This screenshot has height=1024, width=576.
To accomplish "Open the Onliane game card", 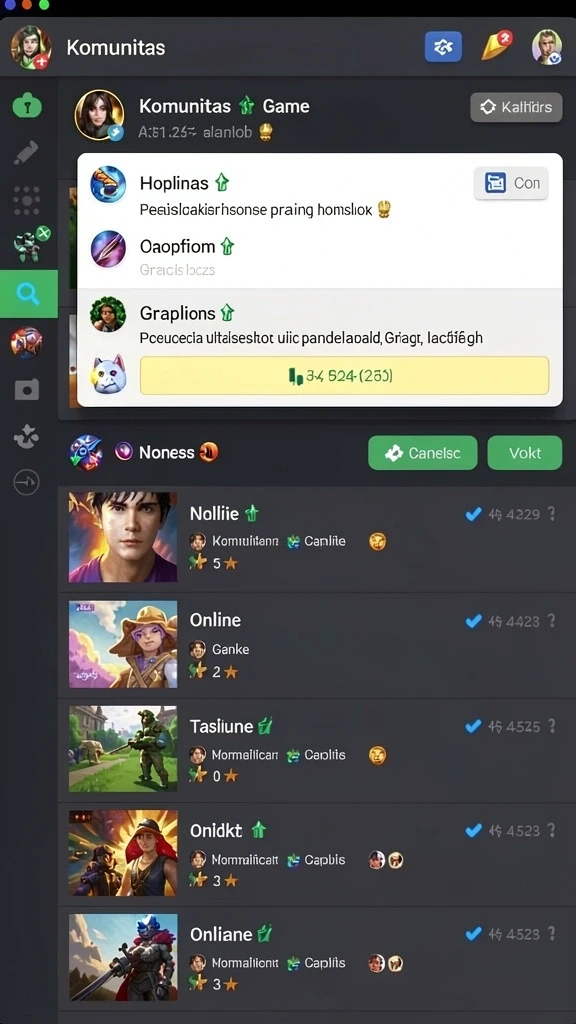I will [x=316, y=959].
